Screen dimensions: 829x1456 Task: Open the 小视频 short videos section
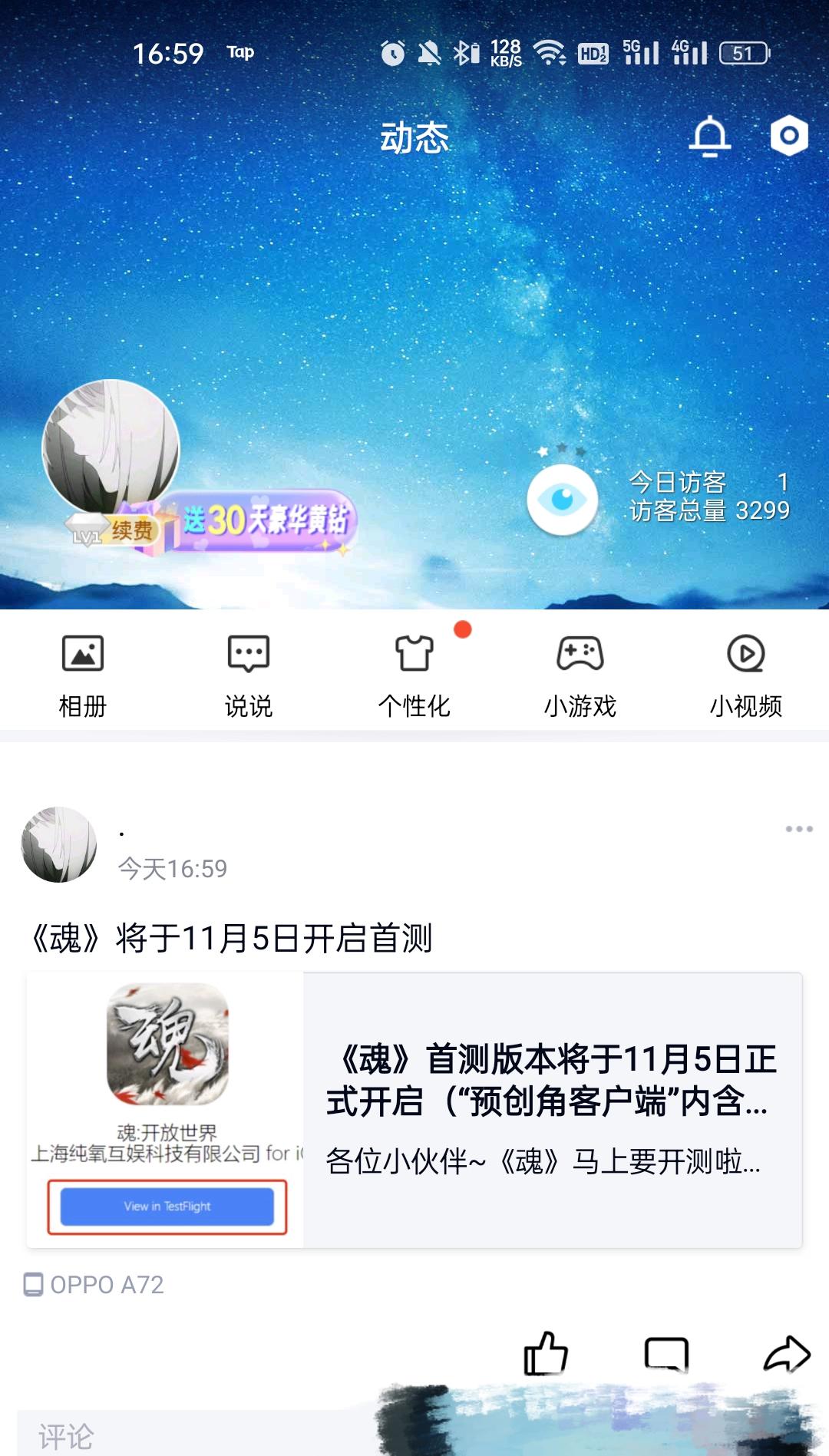(746, 672)
